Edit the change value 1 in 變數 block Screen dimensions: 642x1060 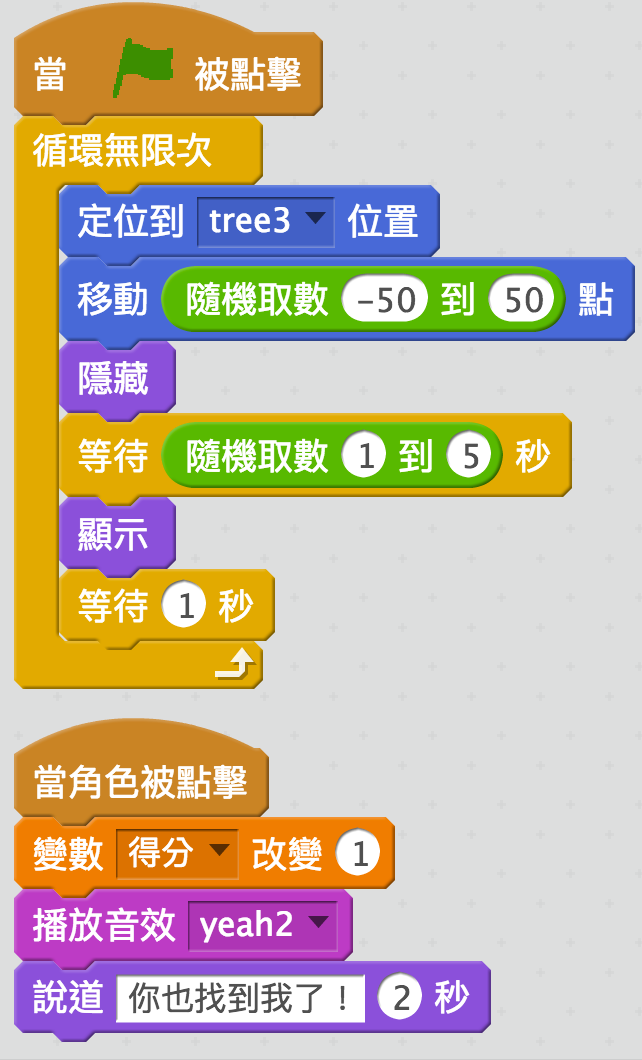click(359, 855)
